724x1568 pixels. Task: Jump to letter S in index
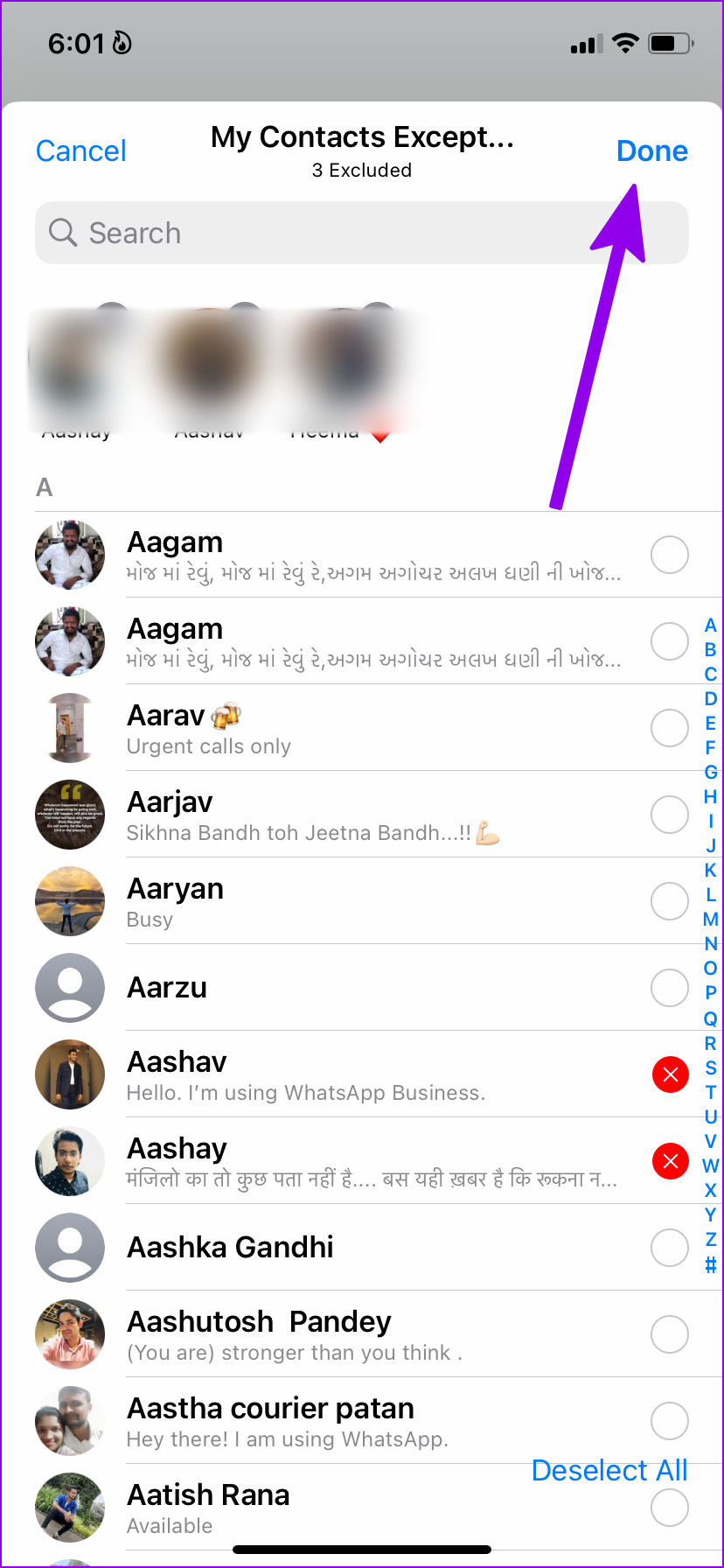coord(711,1068)
